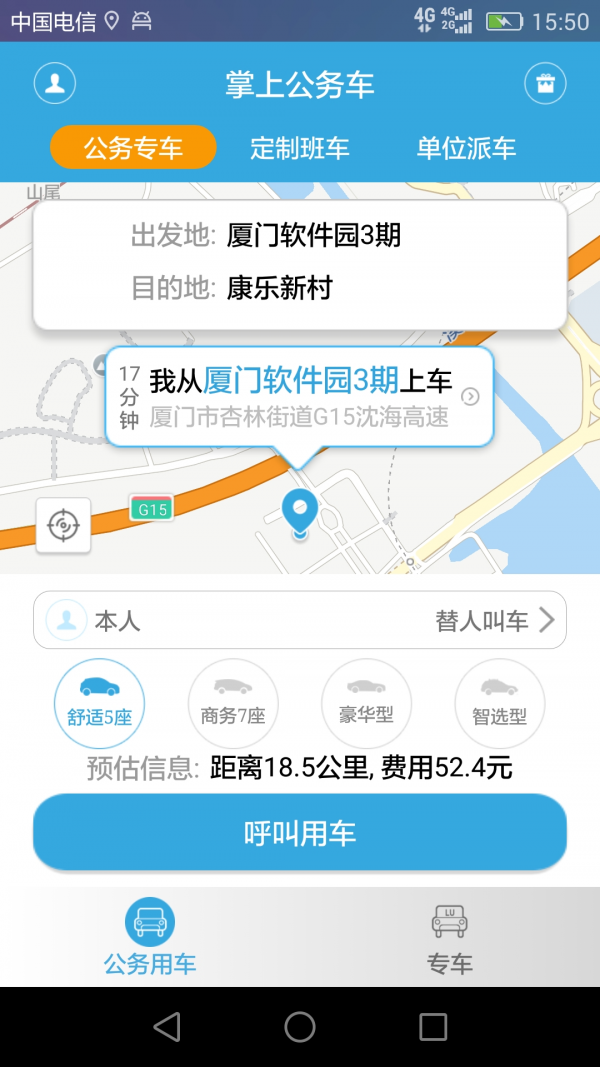Switch to the 单位派车 tab
Viewport: 600px width, 1067px height.
(x=466, y=149)
